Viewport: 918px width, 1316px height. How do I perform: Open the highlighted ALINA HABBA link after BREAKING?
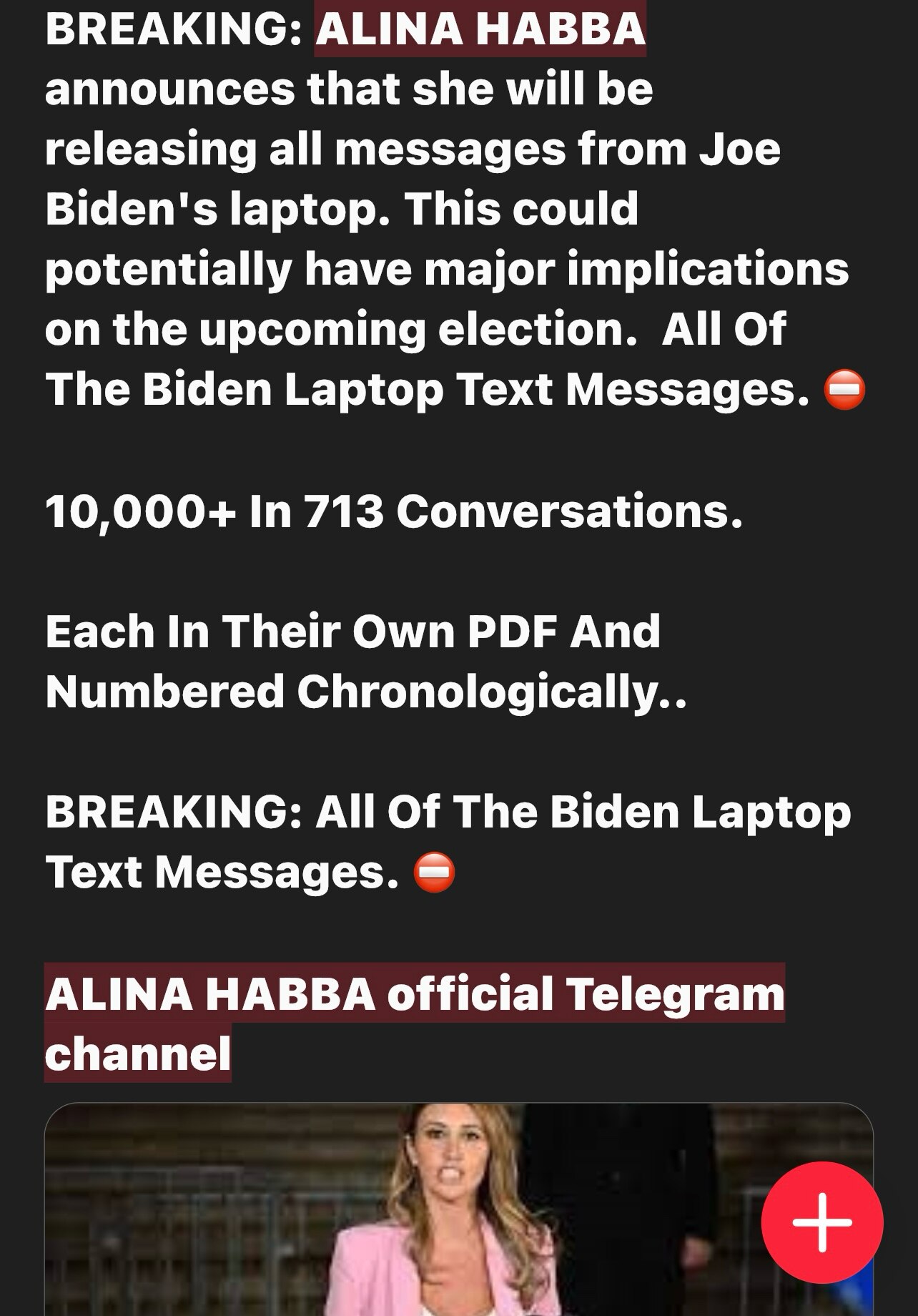click(480, 29)
